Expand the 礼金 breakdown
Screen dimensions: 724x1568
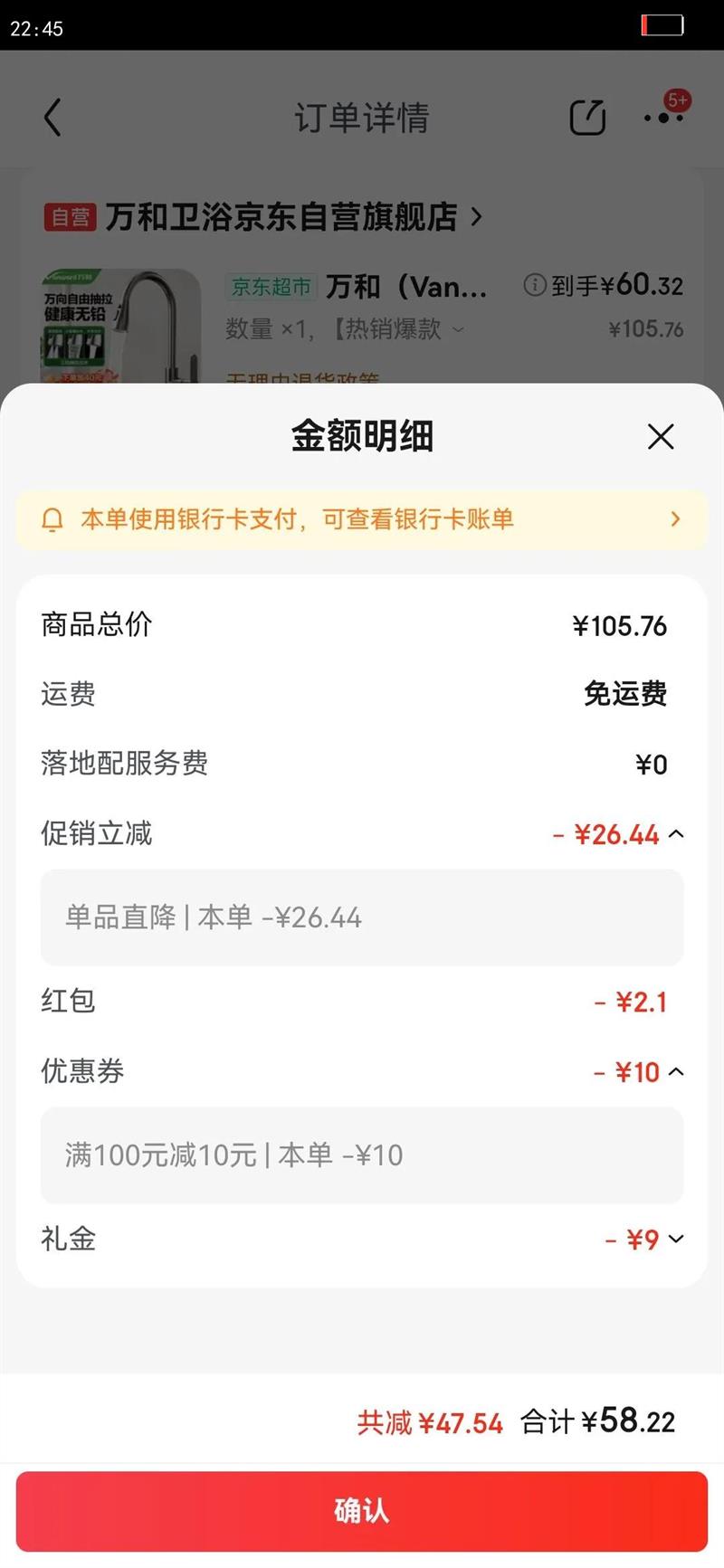pos(675,1239)
